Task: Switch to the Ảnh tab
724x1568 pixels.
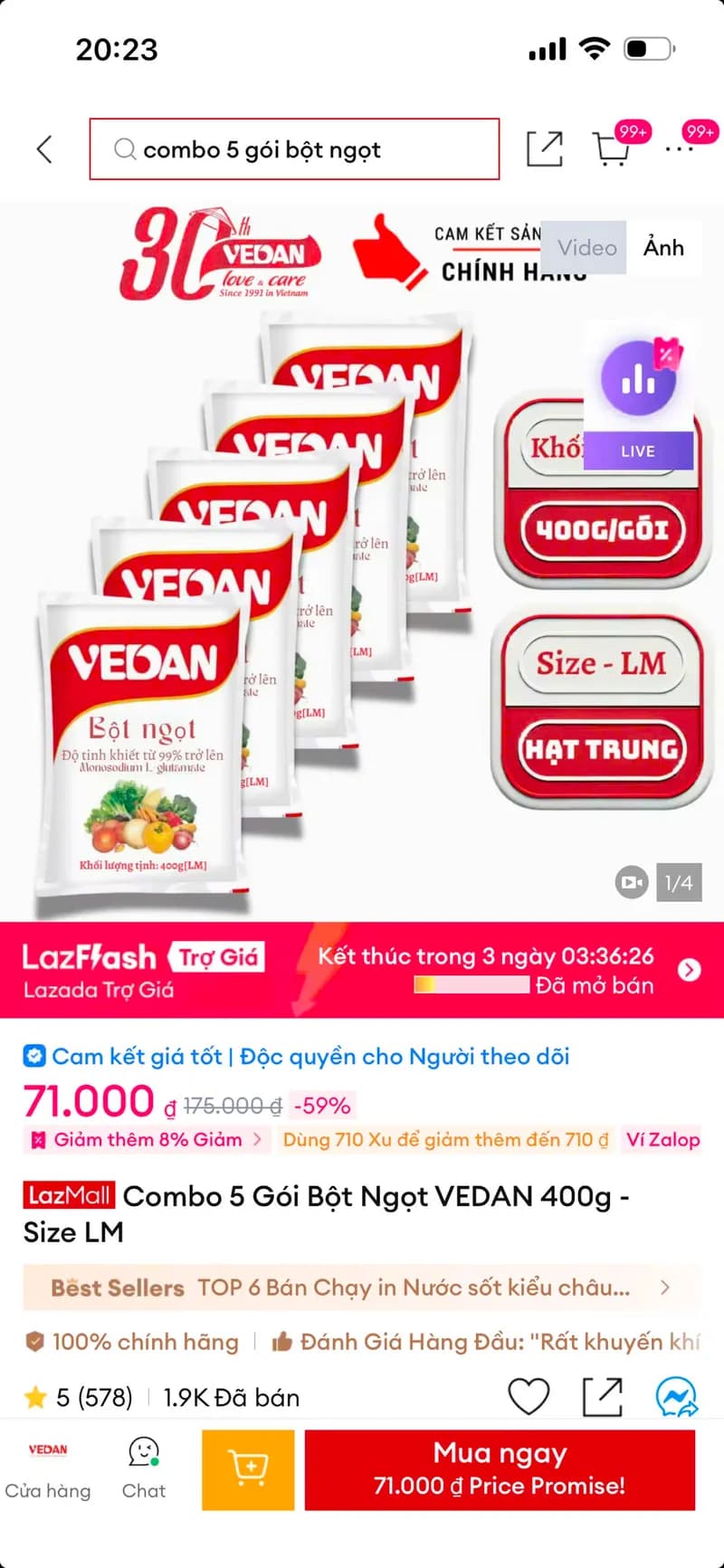Action: click(x=664, y=247)
